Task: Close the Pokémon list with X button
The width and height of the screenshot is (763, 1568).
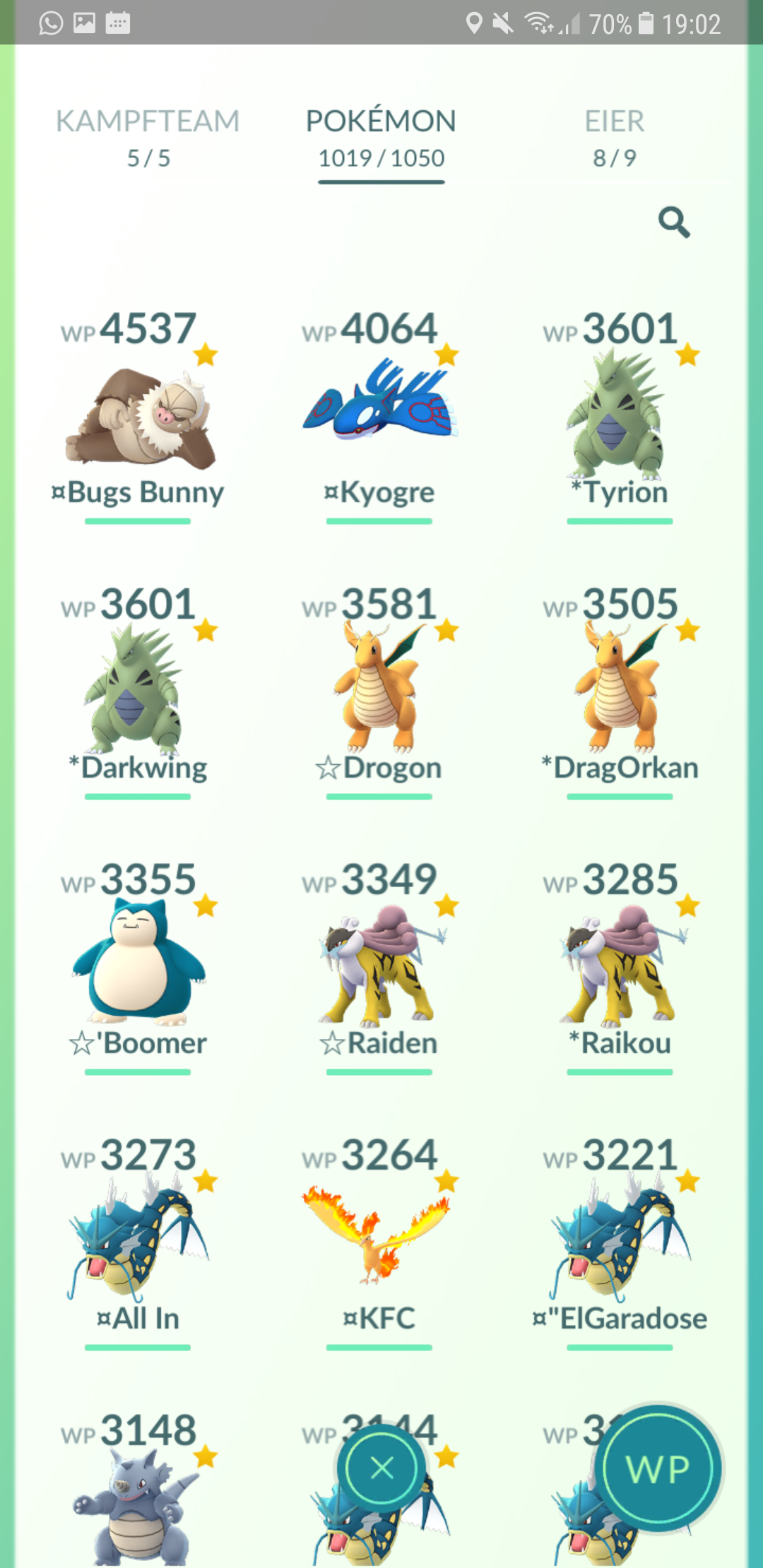Action: [x=382, y=1469]
